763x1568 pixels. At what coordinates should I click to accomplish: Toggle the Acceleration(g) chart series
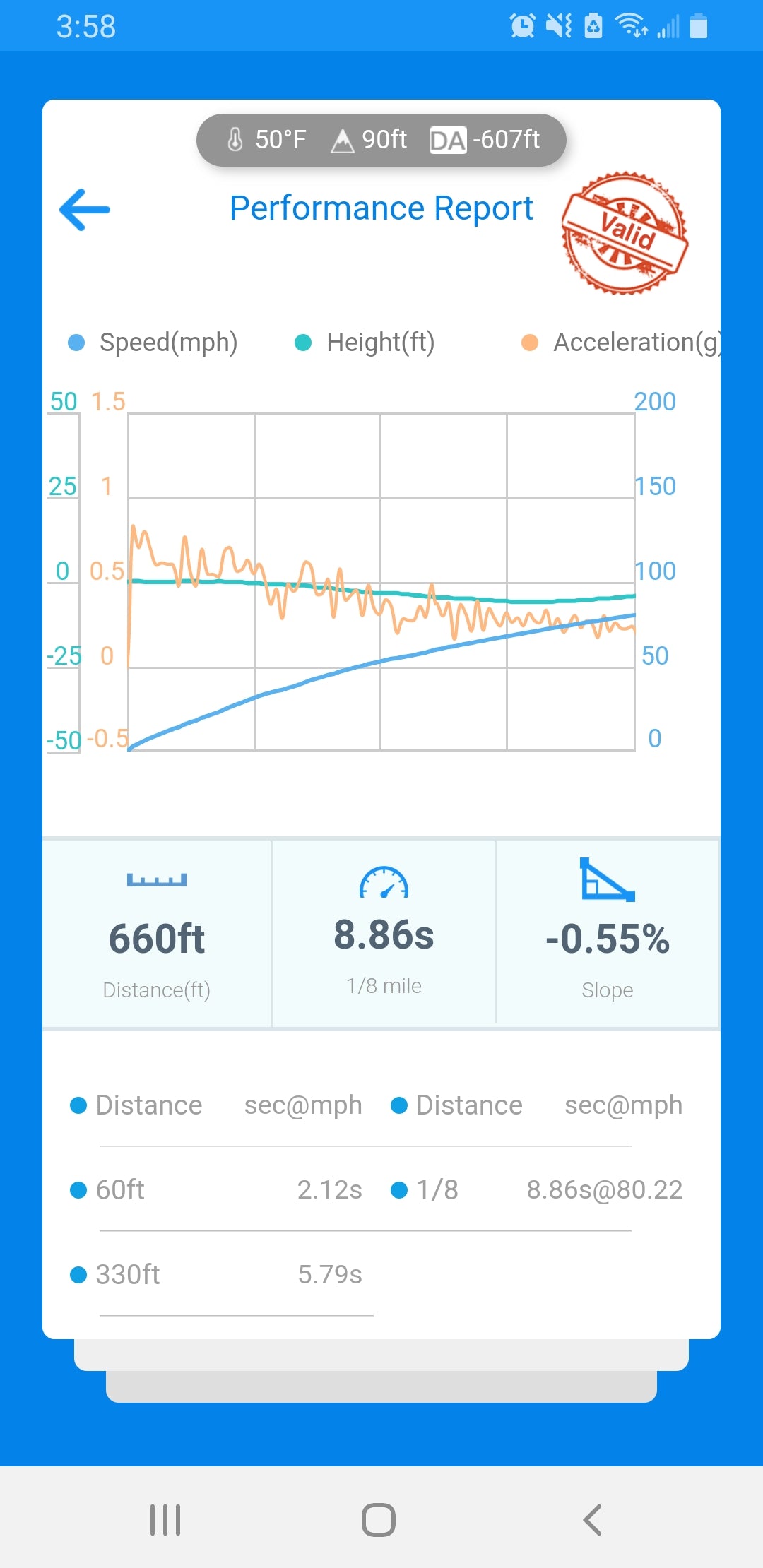[x=622, y=343]
